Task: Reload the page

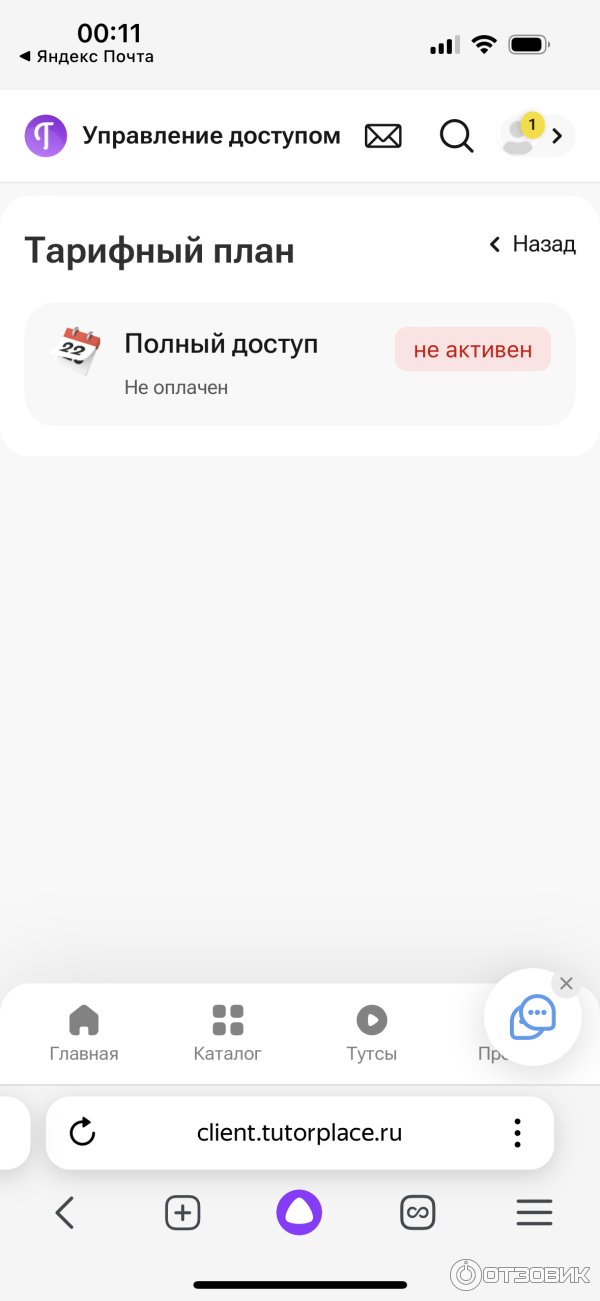Action: [82, 1132]
